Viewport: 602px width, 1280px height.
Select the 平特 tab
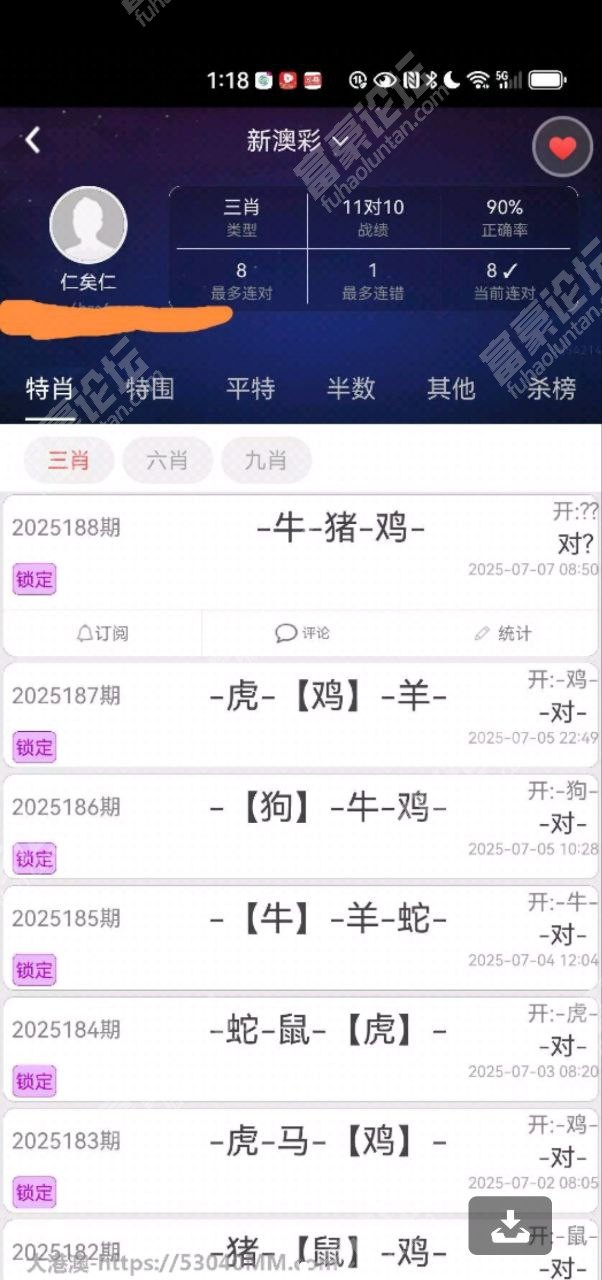pos(250,388)
